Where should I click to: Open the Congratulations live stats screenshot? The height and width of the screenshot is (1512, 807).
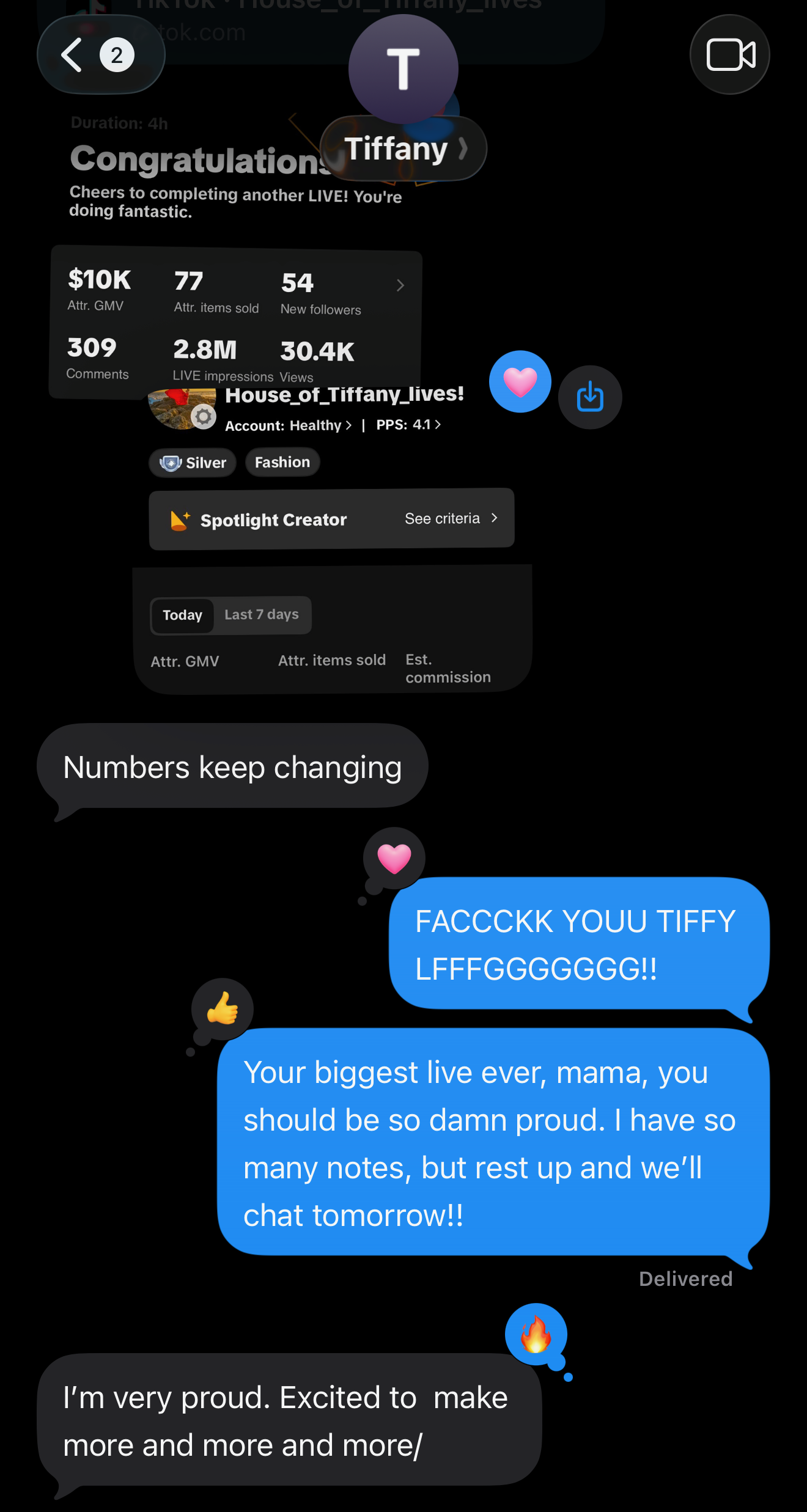(x=235, y=257)
